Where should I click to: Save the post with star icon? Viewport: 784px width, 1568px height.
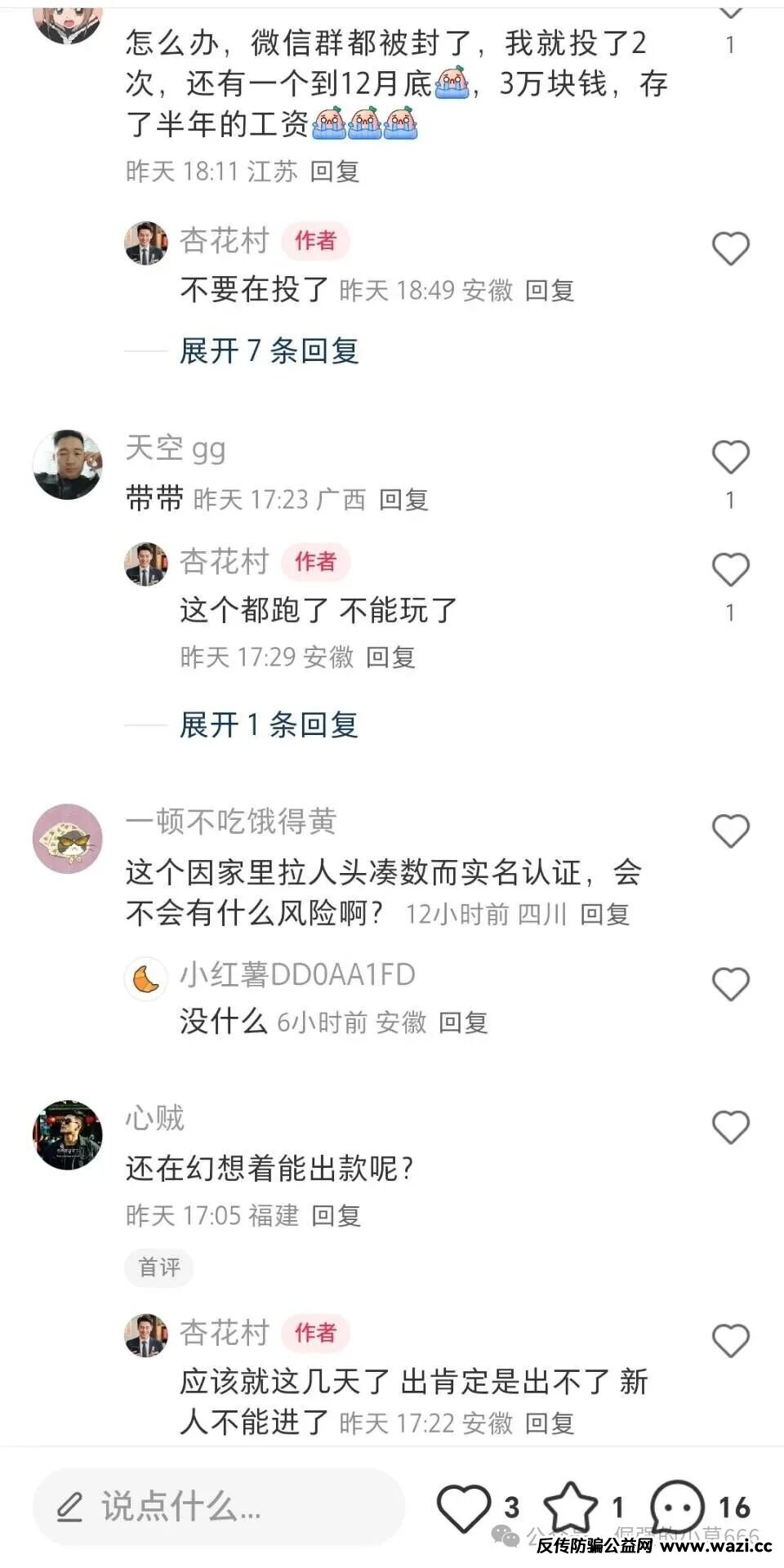[x=570, y=1508]
